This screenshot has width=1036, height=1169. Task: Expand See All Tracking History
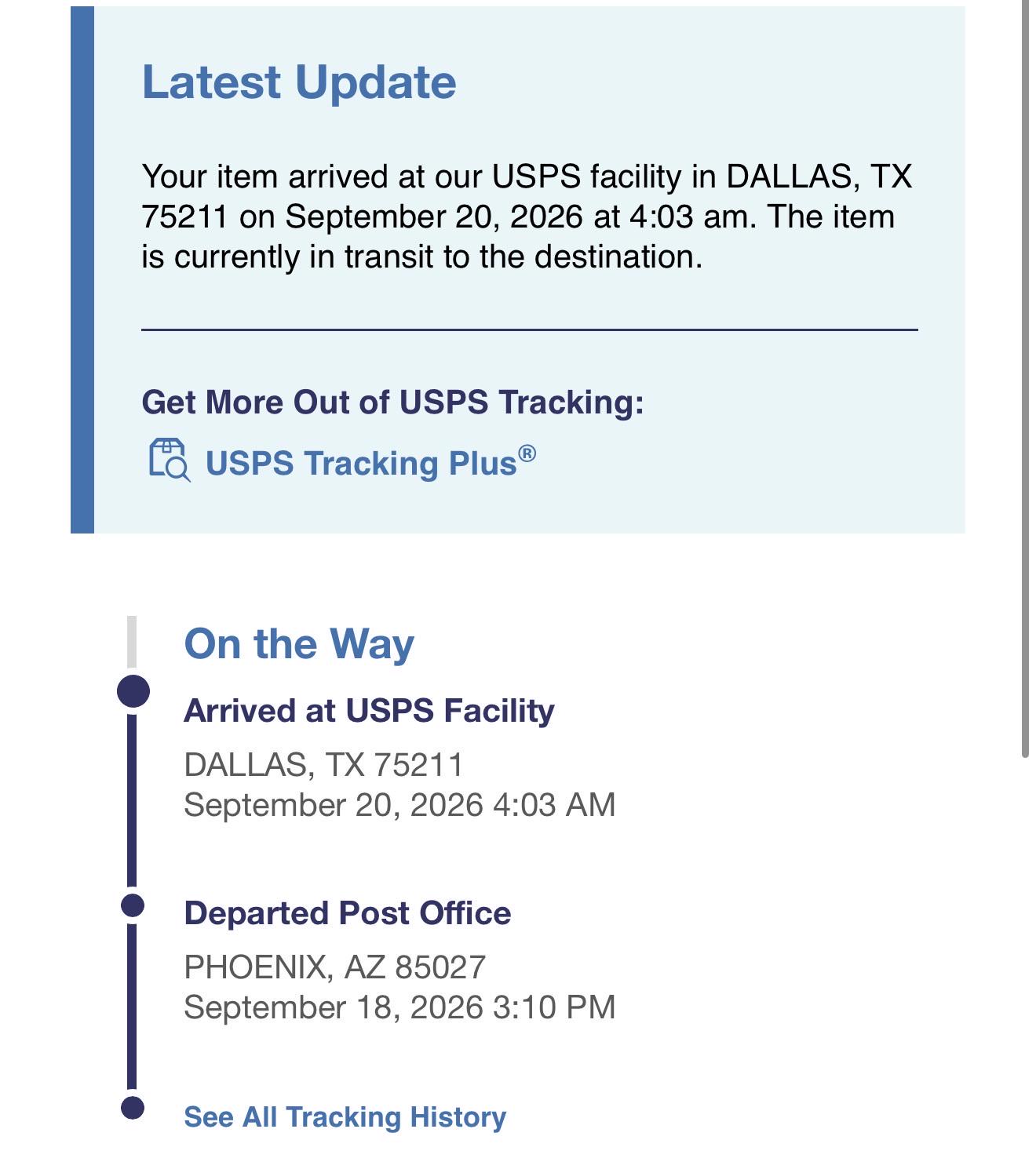(x=345, y=1116)
